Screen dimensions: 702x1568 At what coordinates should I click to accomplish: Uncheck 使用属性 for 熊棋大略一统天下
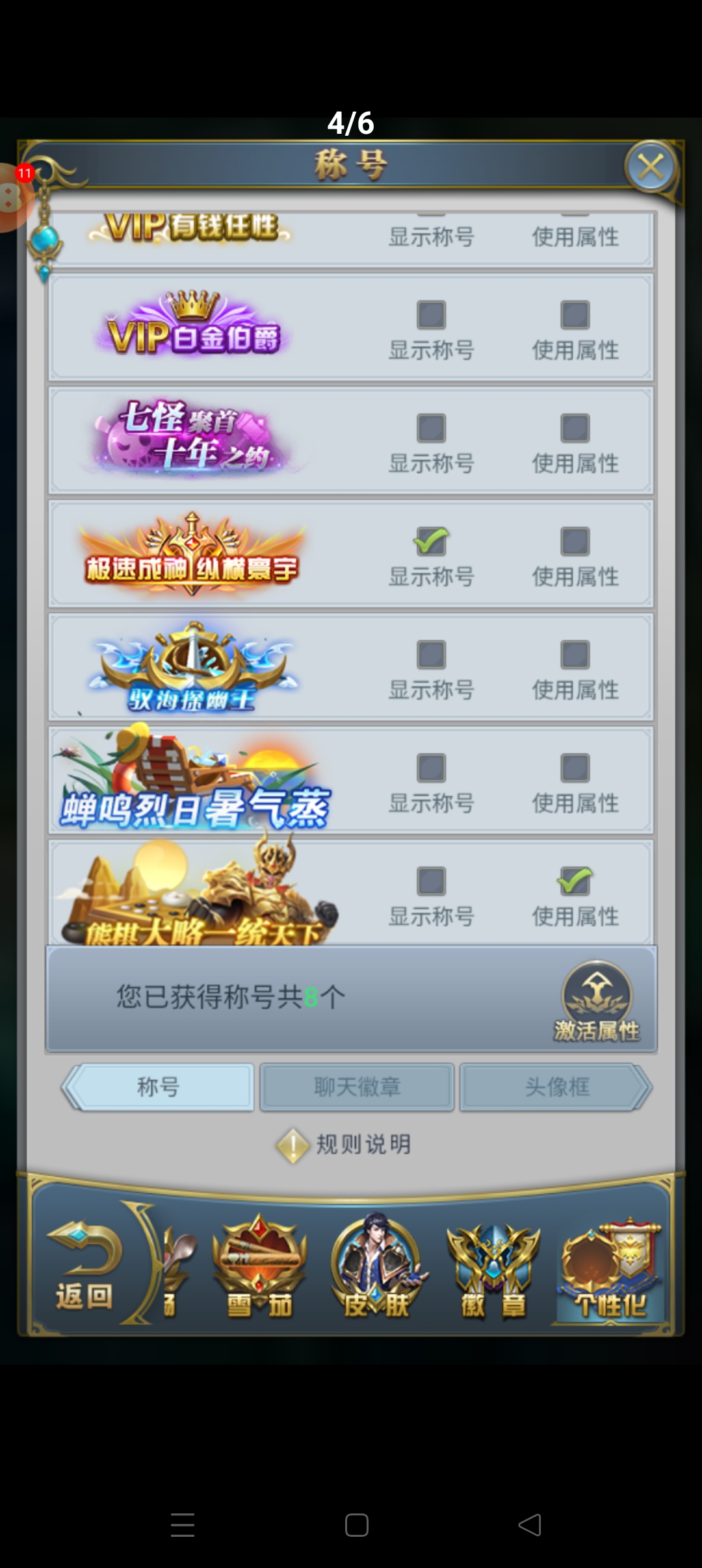[x=575, y=881]
